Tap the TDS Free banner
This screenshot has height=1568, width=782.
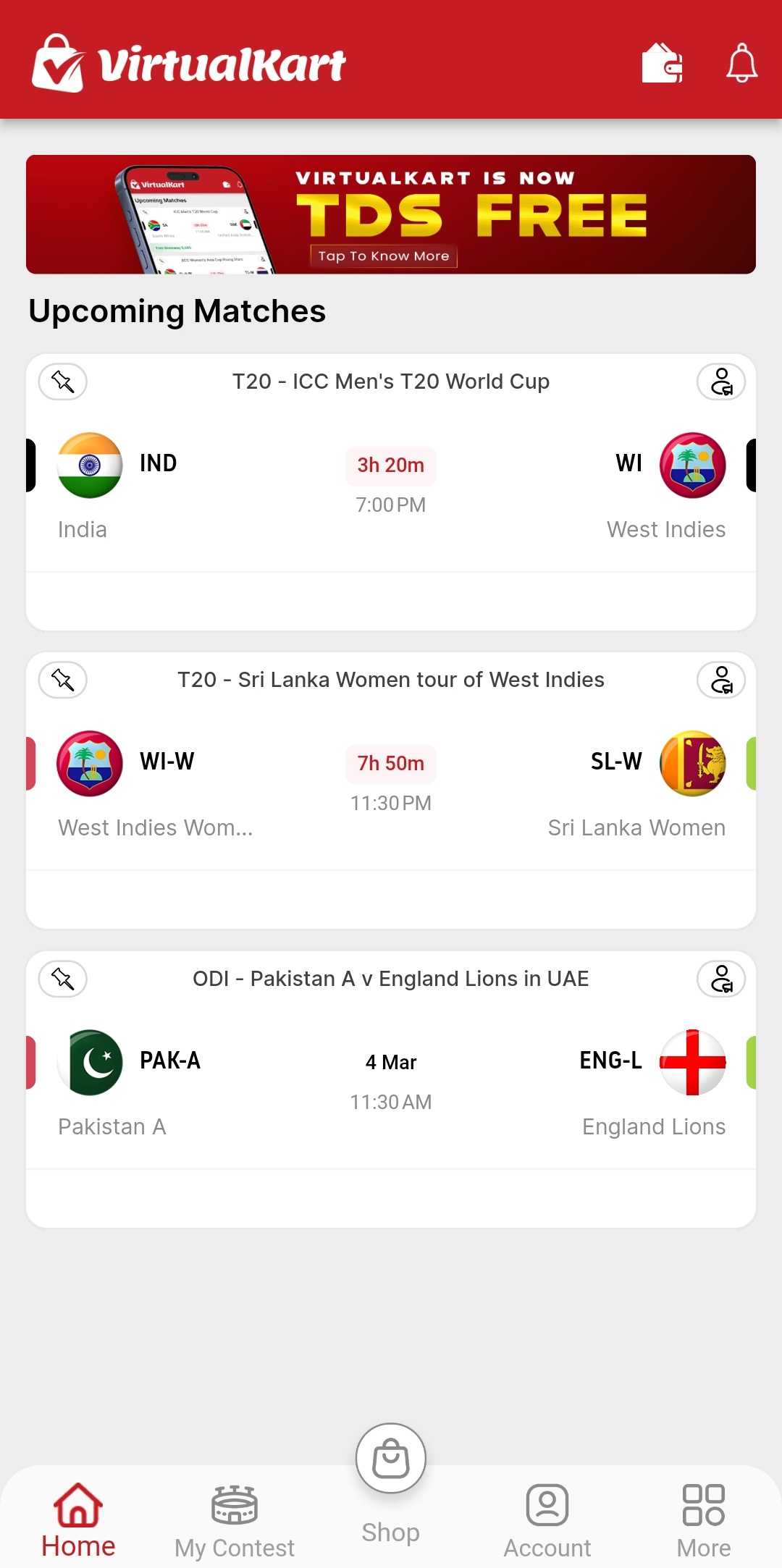[x=391, y=214]
